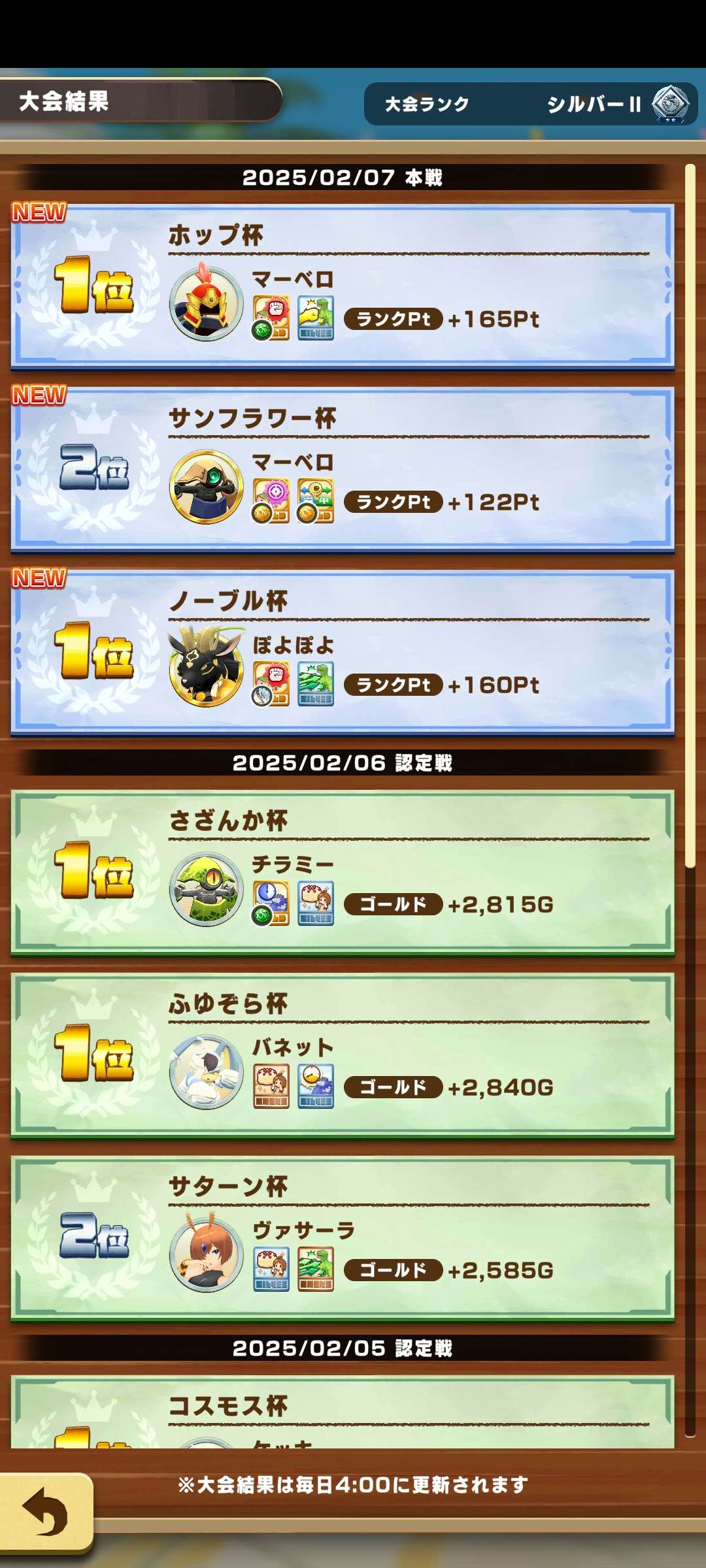Select the さざんか杯 result card
The height and width of the screenshot is (1568, 706).
[343, 872]
